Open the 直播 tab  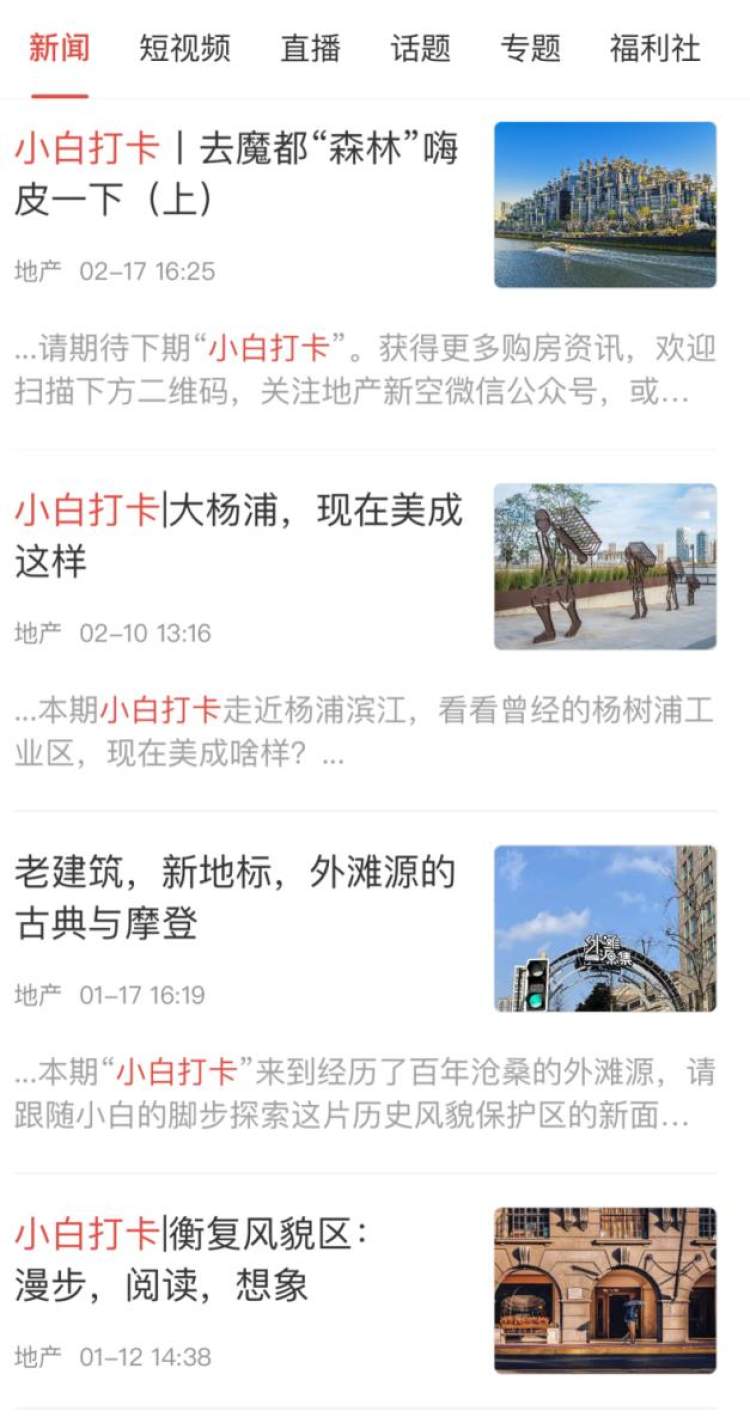[310, 48]
